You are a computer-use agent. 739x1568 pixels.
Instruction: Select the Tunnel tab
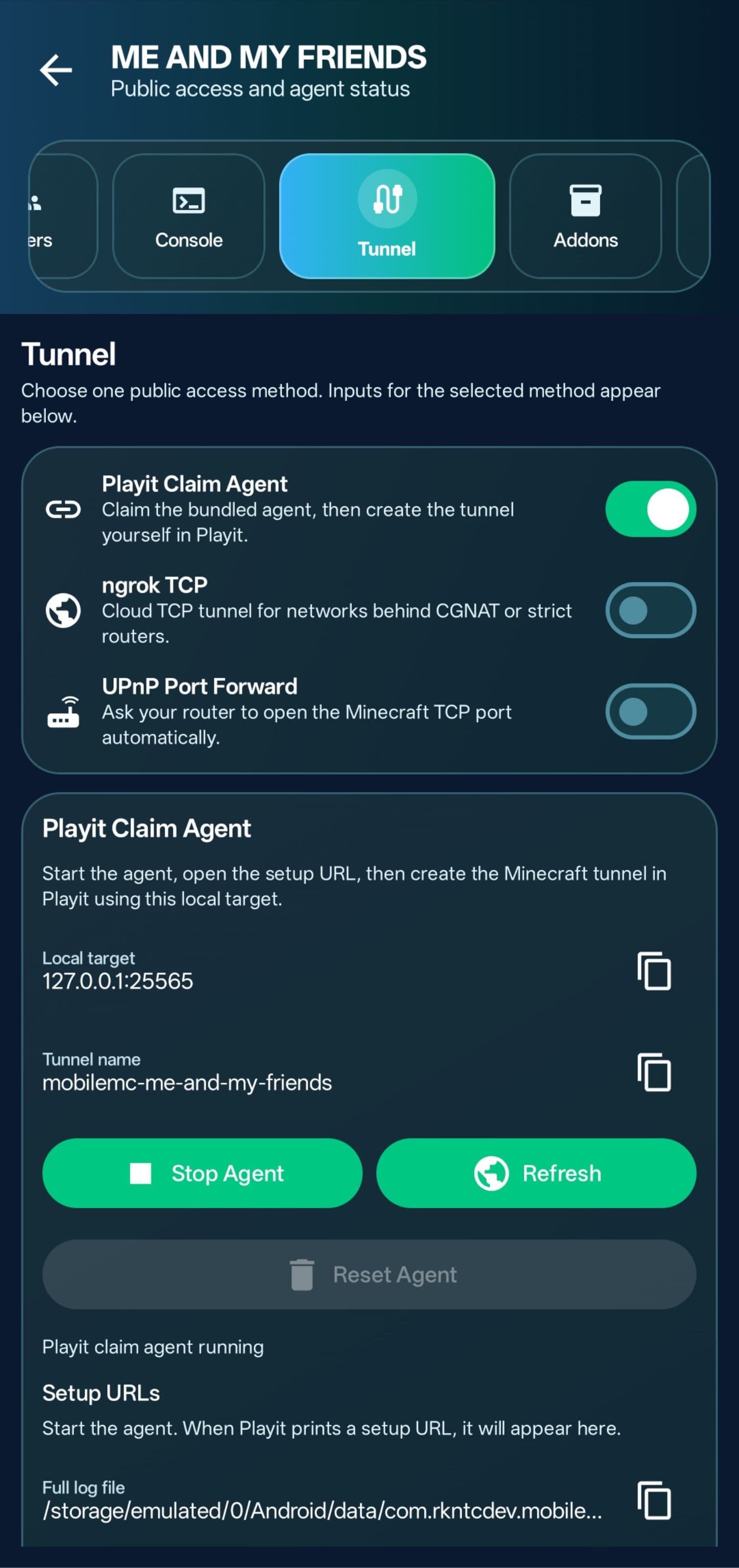click(x=386, y=216)
